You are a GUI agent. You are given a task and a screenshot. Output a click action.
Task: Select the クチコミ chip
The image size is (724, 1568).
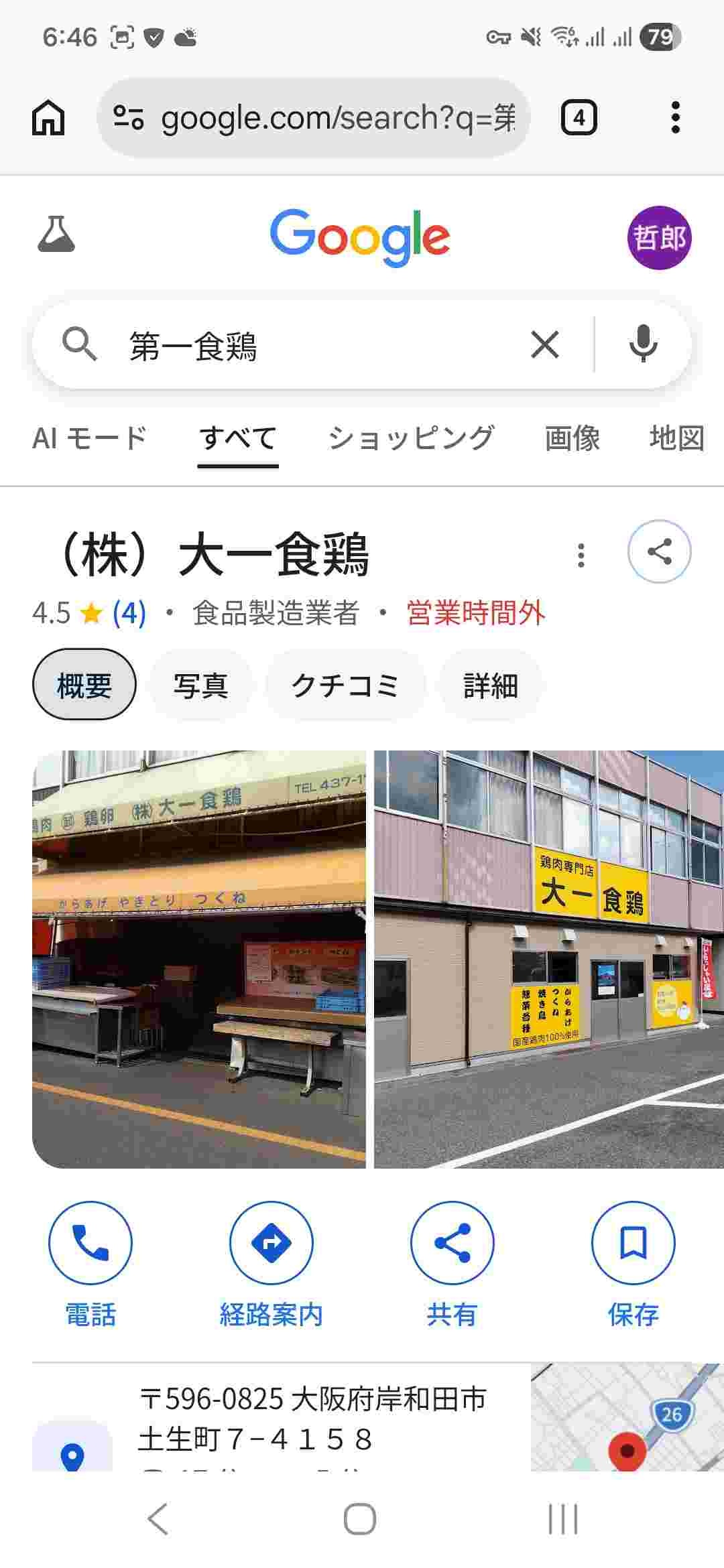coord(345,685)
